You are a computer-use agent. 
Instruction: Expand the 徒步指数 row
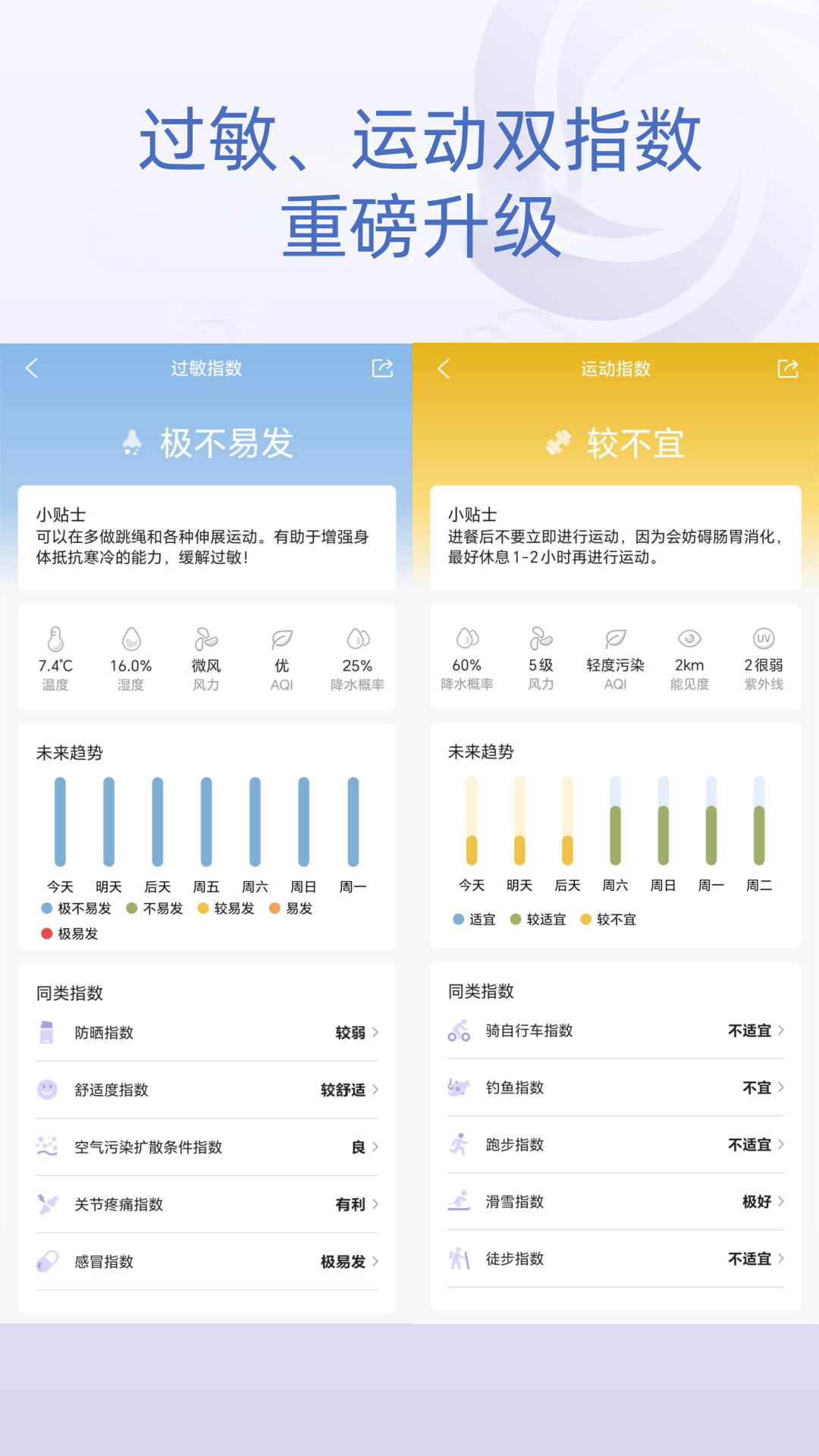[615, 1260]
